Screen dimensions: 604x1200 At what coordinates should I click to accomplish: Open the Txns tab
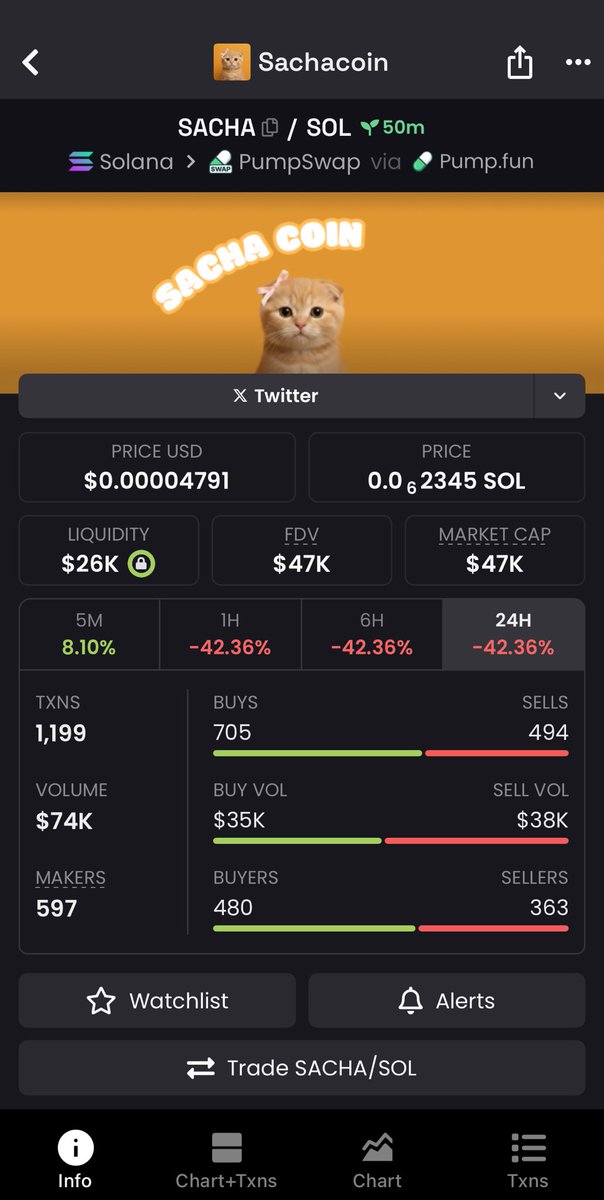tap(527, 1158)
